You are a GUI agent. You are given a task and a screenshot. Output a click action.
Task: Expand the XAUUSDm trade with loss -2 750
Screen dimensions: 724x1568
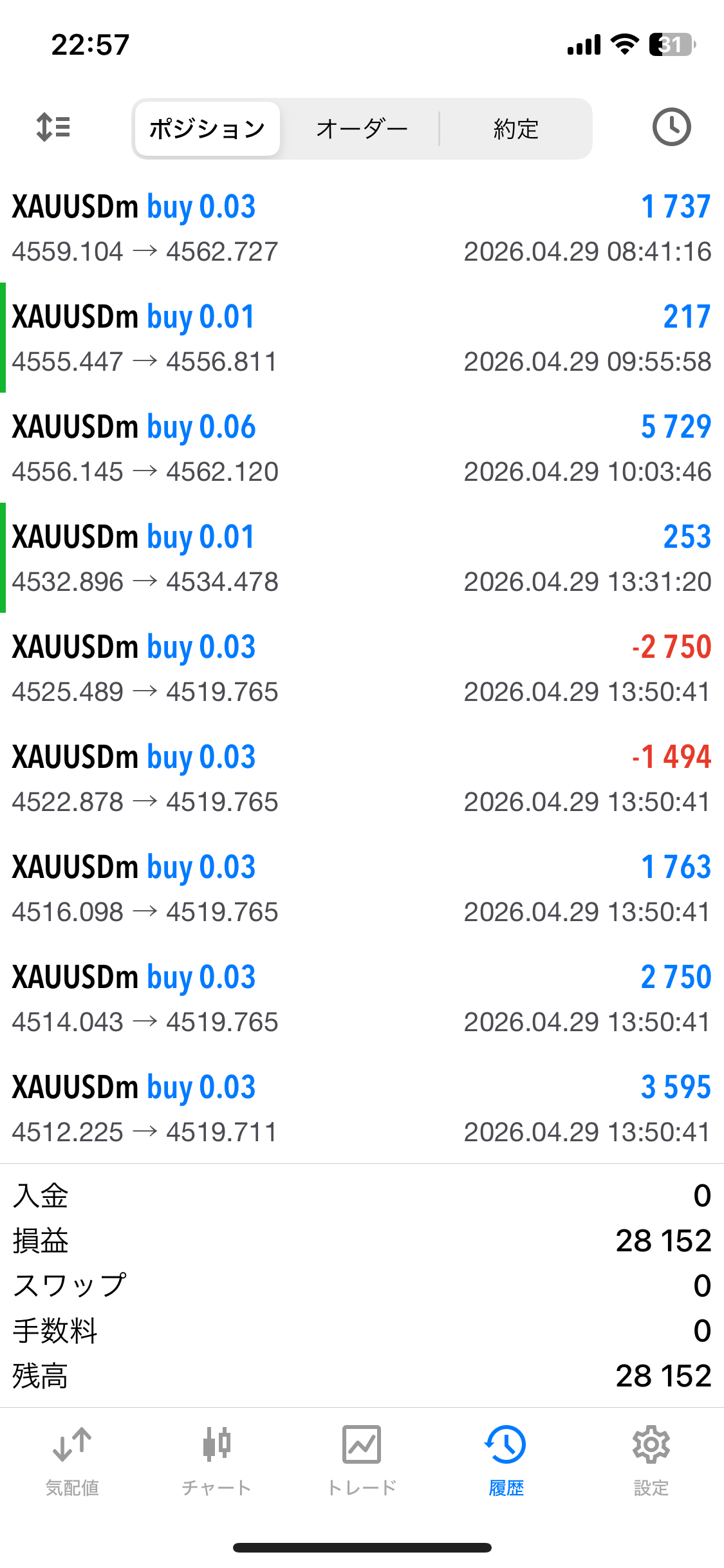[x=362, y=669]
